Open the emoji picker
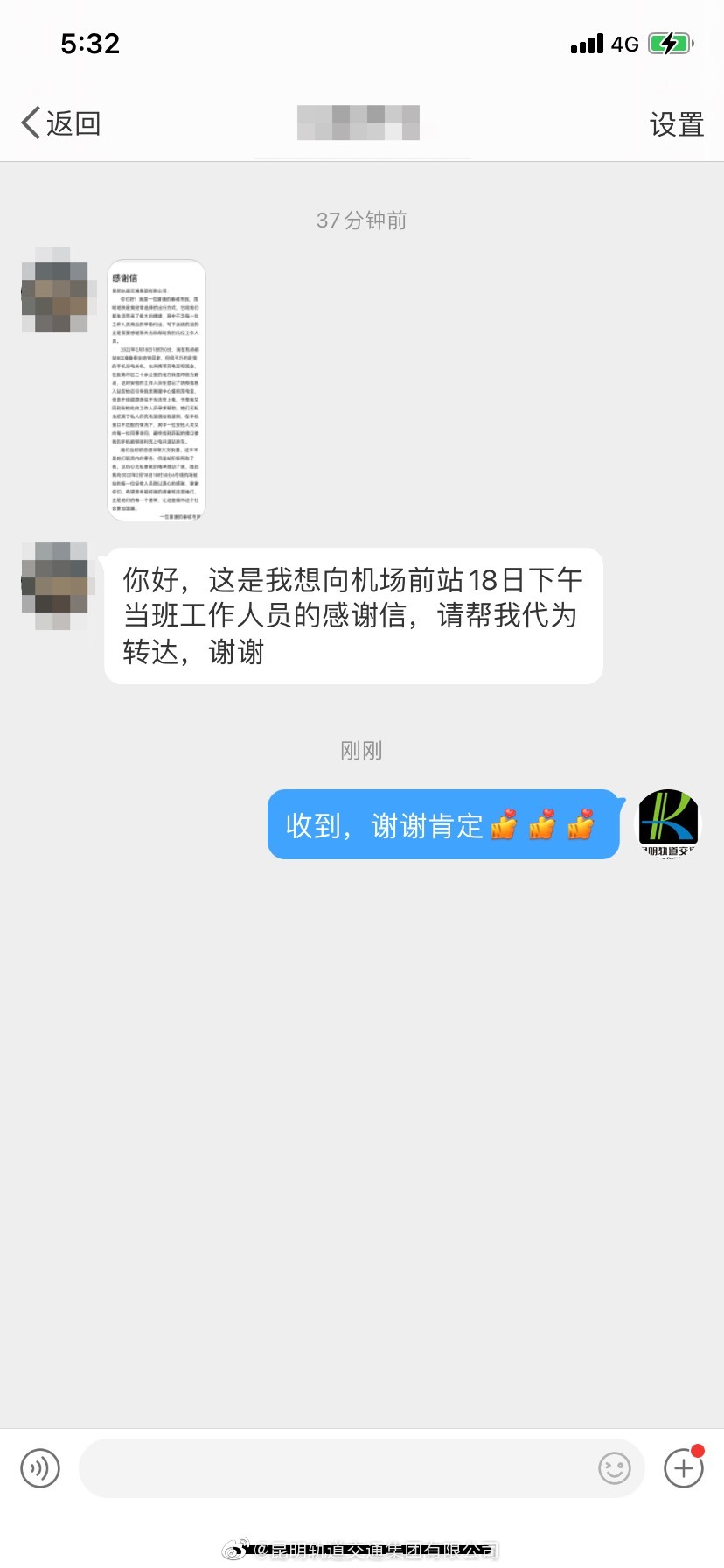724x1568 pixels. click(614, 1467)
